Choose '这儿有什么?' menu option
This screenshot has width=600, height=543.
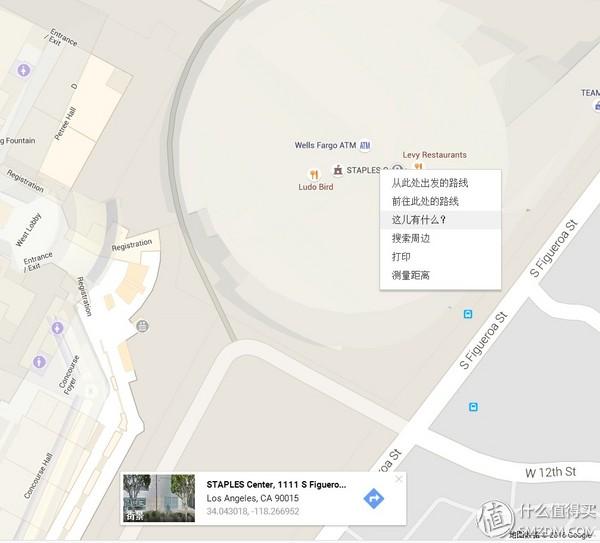pyautogui.click(x=419, y=220)
